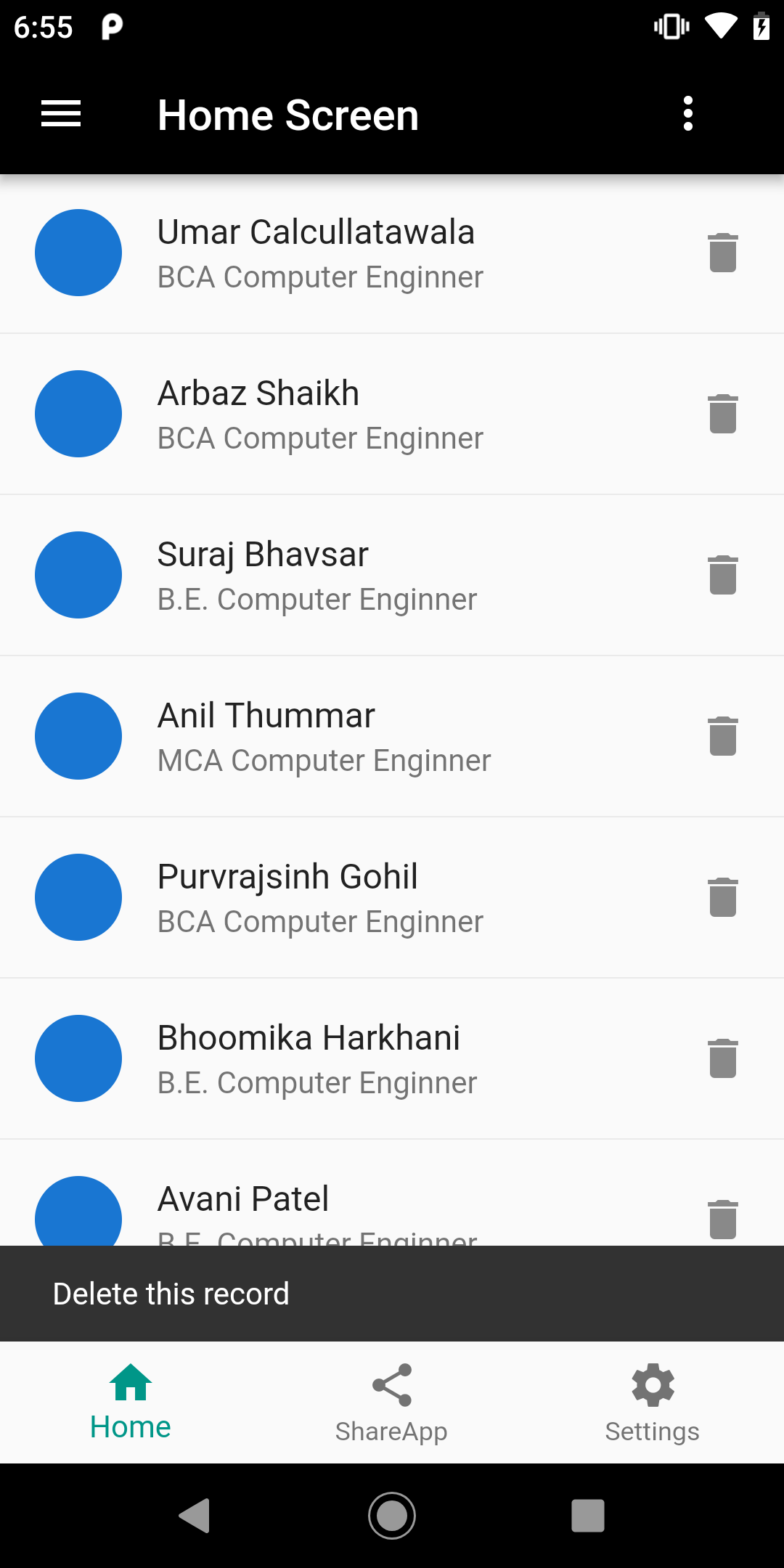Viewport: 784px width, 1568px height.
Task: Go back using system back button
Action: (x=195, y=1516)
